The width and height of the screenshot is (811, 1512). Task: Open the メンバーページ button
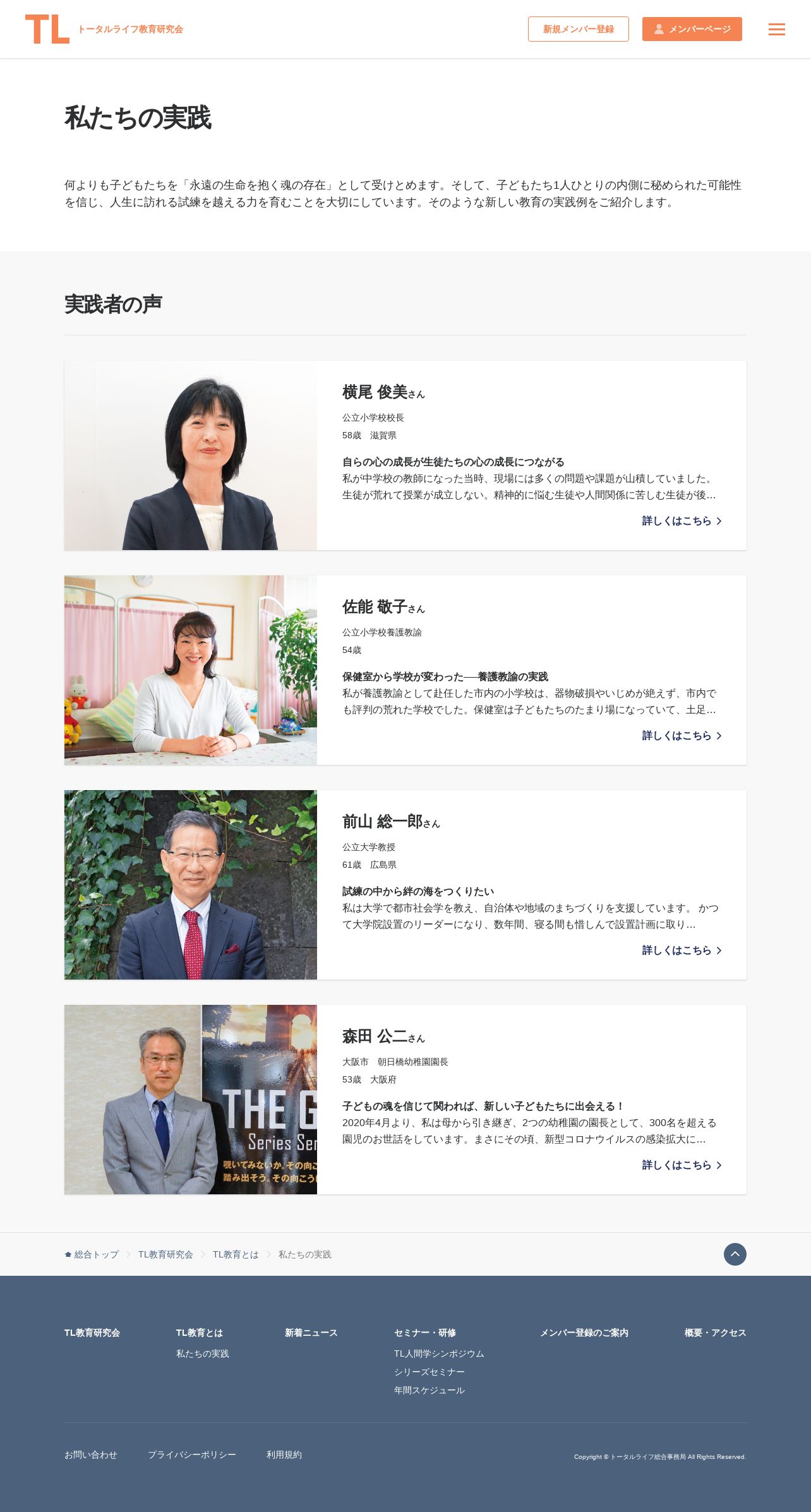[x=692, y=29]
